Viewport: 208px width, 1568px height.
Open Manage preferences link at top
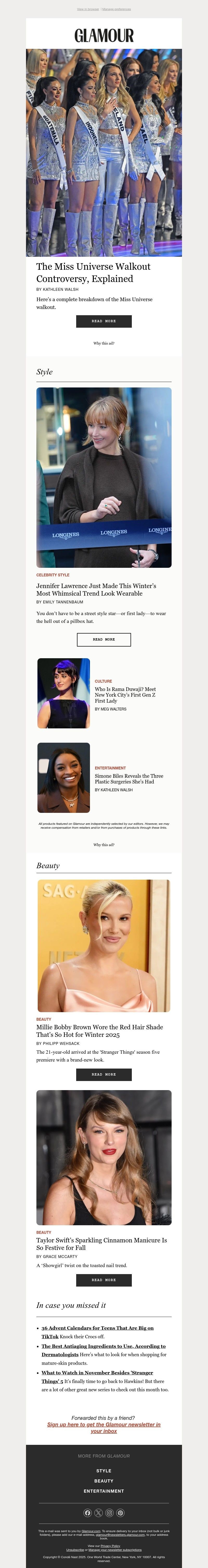tap(117, 9)
